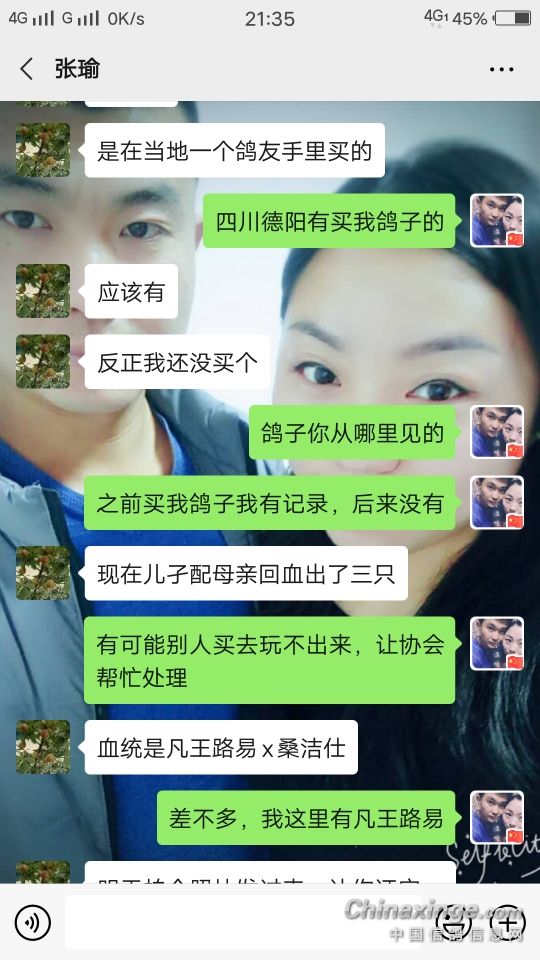Open contact avatar beside 血统是凡王路易 x 桑洁仕
This screenshot has width=540, height=960.
pos(43,747)
